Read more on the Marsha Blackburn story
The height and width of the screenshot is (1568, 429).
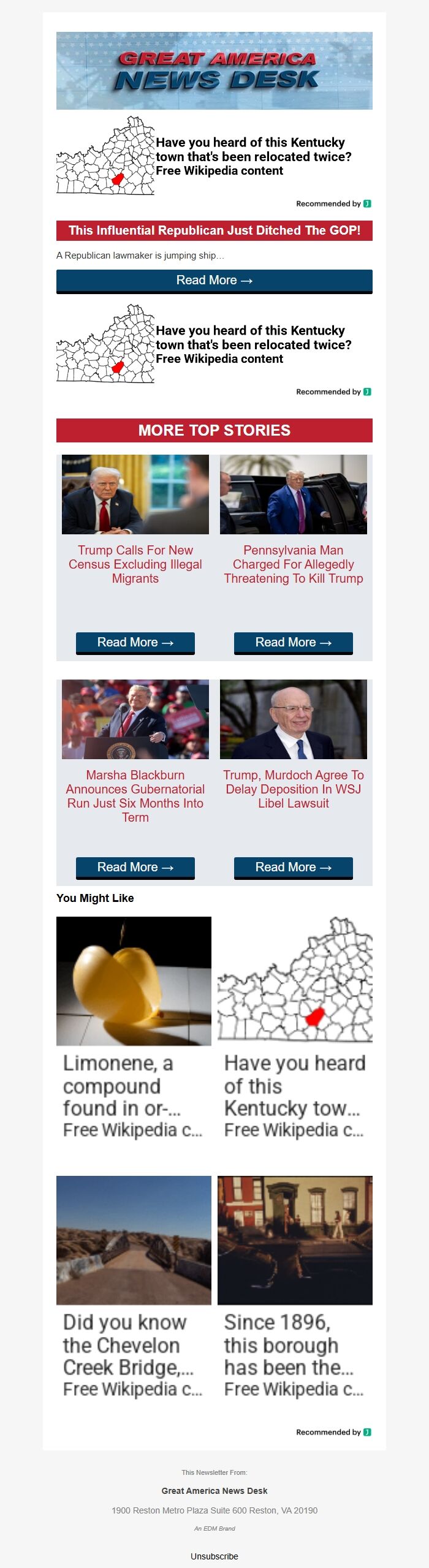point(135,867)
